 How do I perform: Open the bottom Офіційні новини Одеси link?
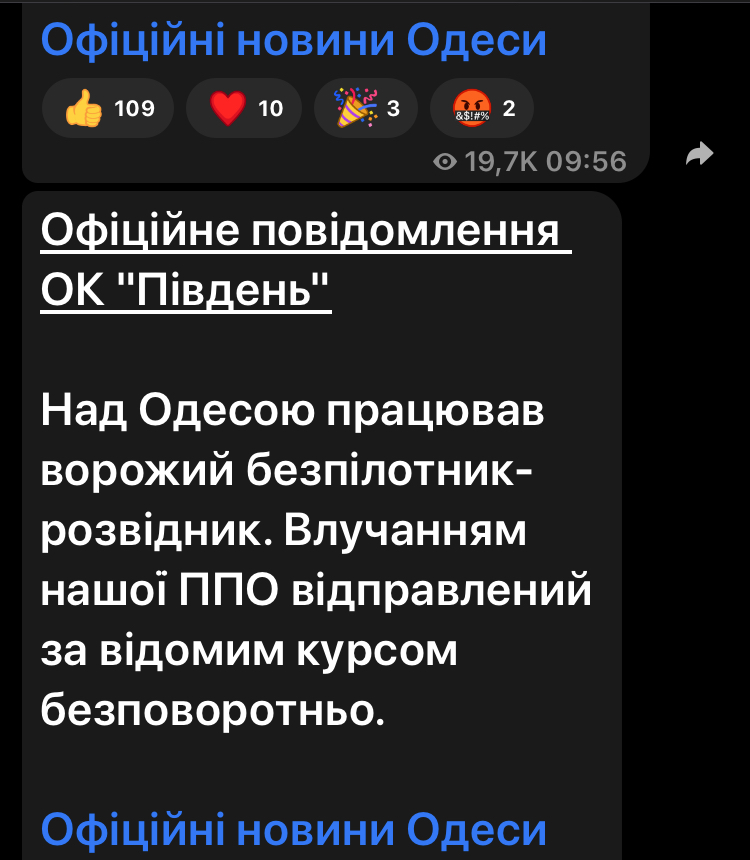294,830
